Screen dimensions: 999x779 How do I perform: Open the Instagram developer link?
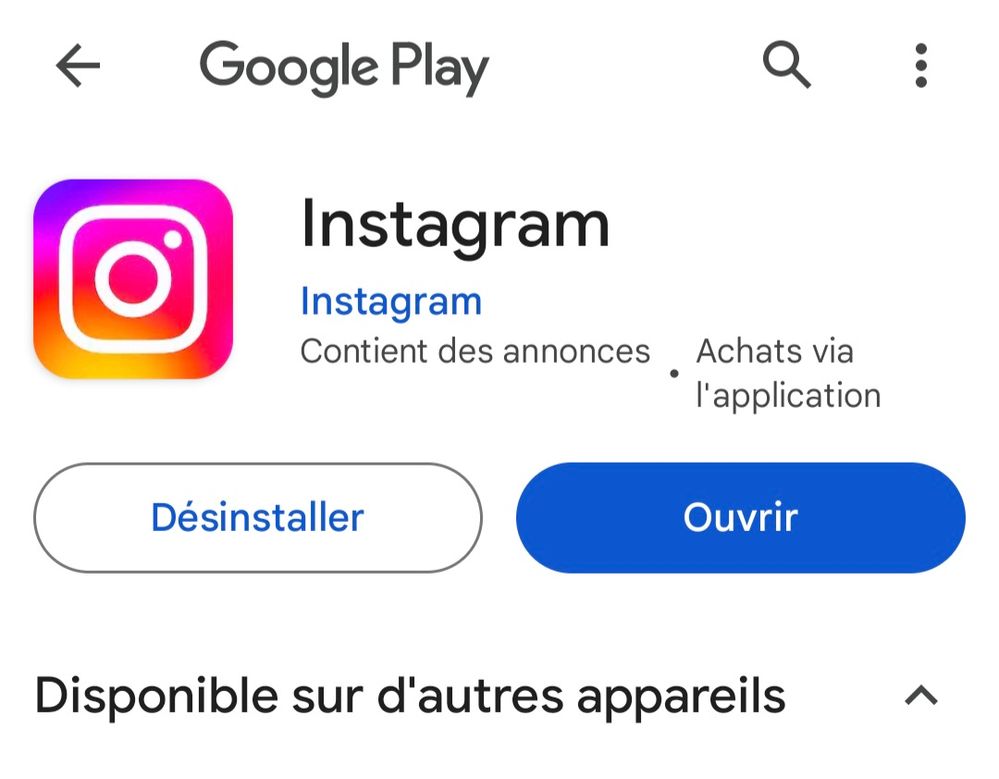pyautogui.click(x=391, y=301)
